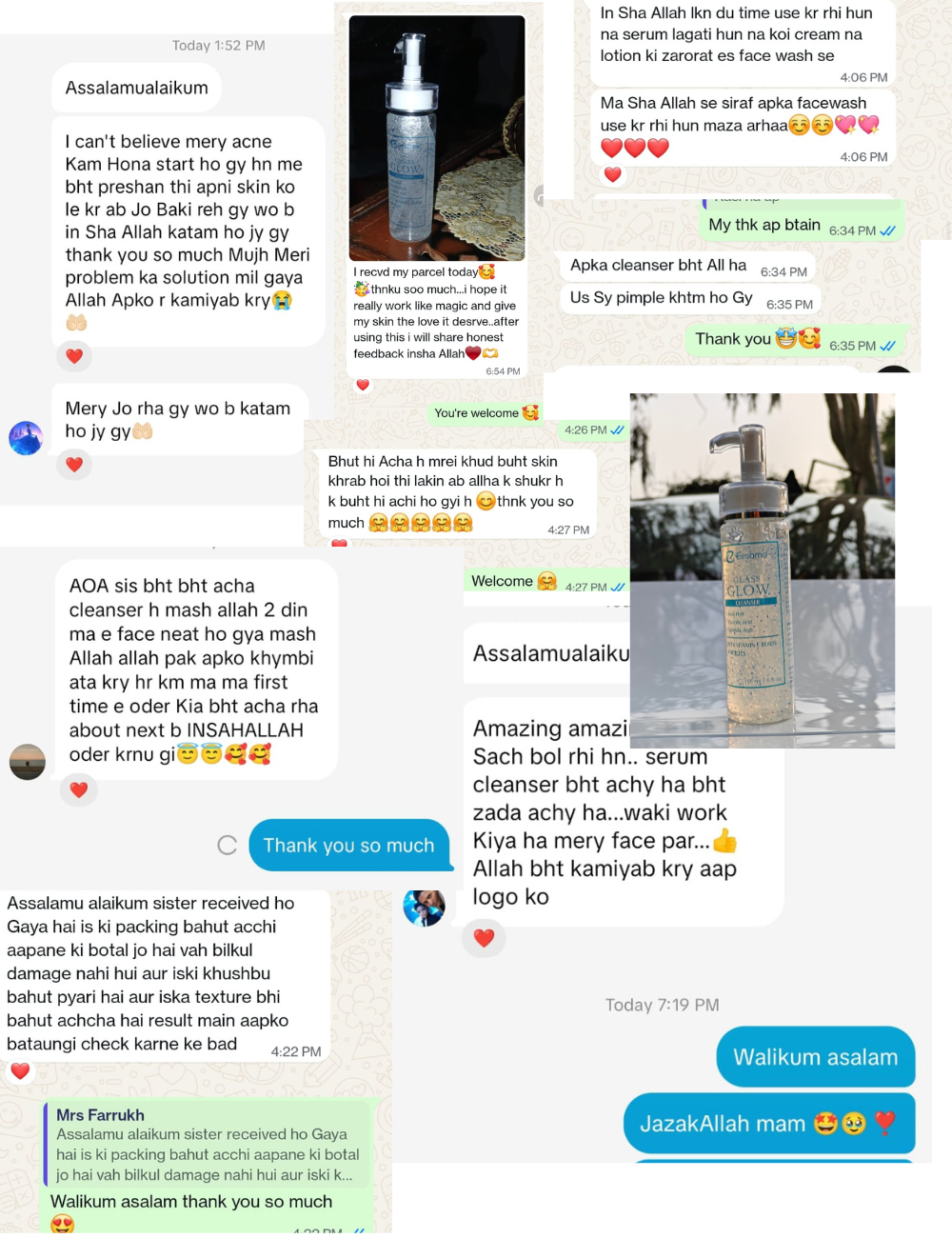Click the sender profile picture next to the Amazing review
This screenshot has width=952, height=1238.
coord(424,908)
